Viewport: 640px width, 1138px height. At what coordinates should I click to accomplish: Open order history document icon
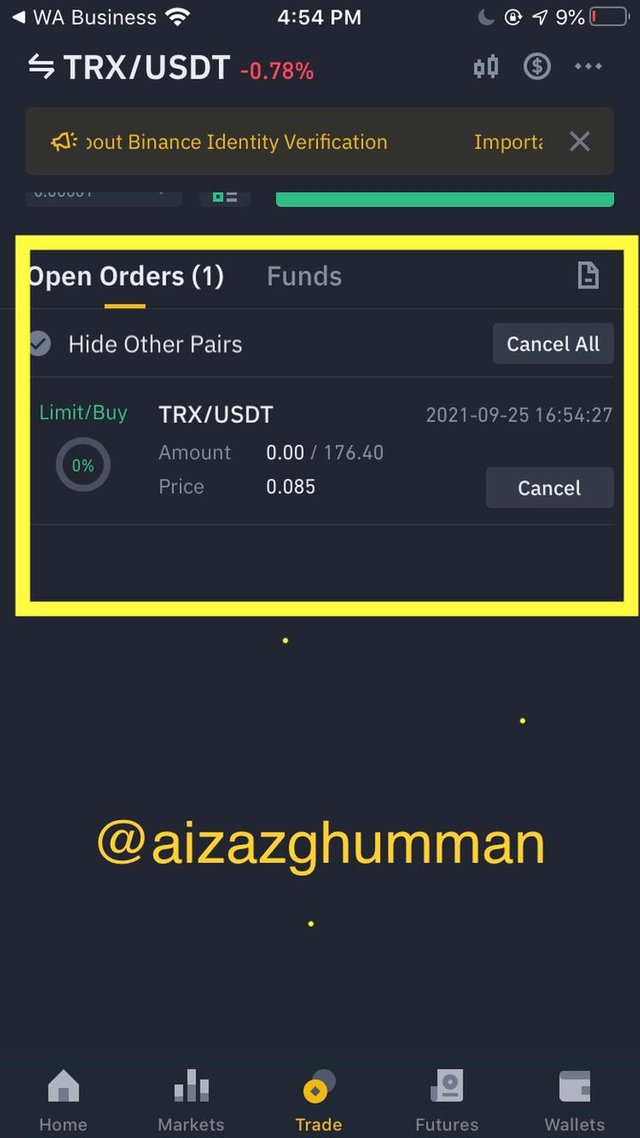pyautogui.click(x=588, y=276)
